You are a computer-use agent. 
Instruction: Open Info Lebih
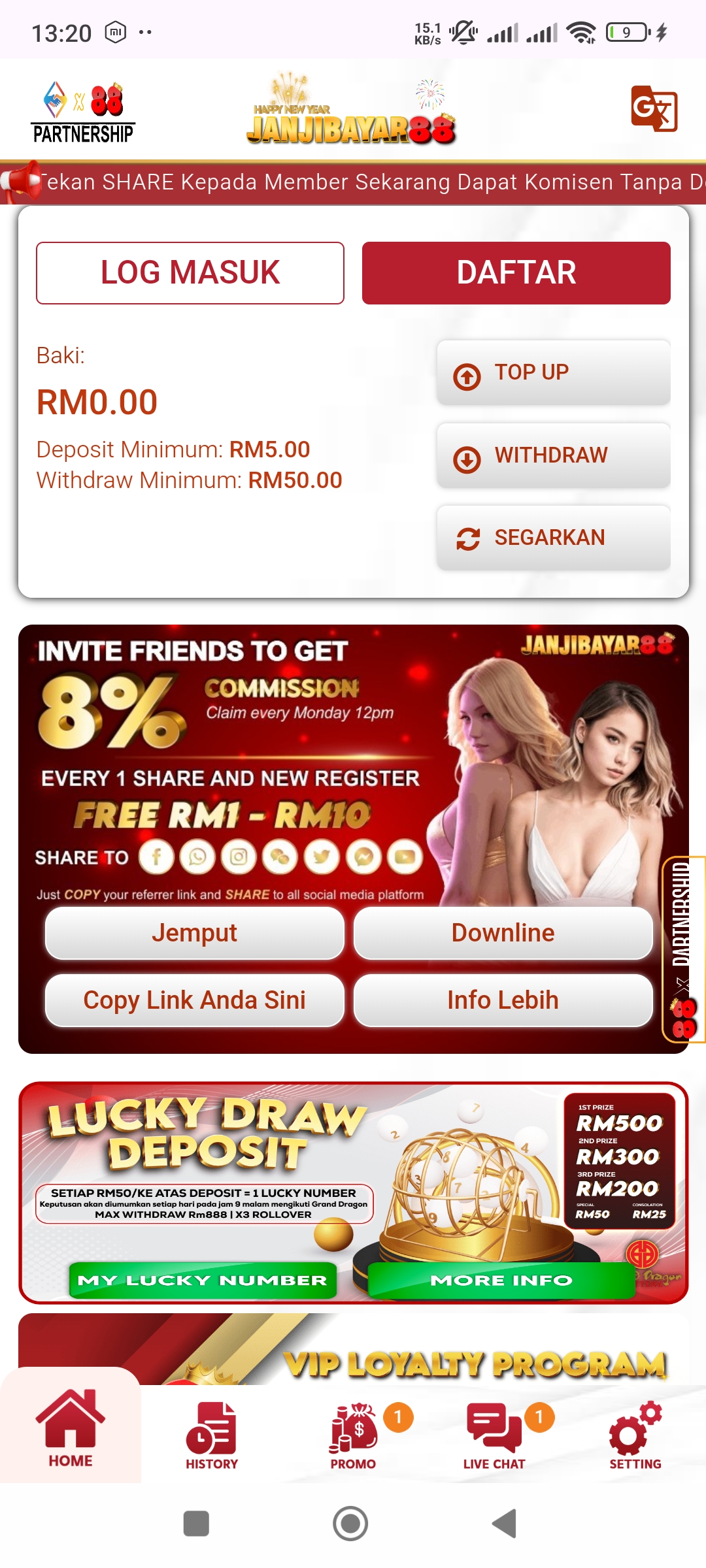503,1000
